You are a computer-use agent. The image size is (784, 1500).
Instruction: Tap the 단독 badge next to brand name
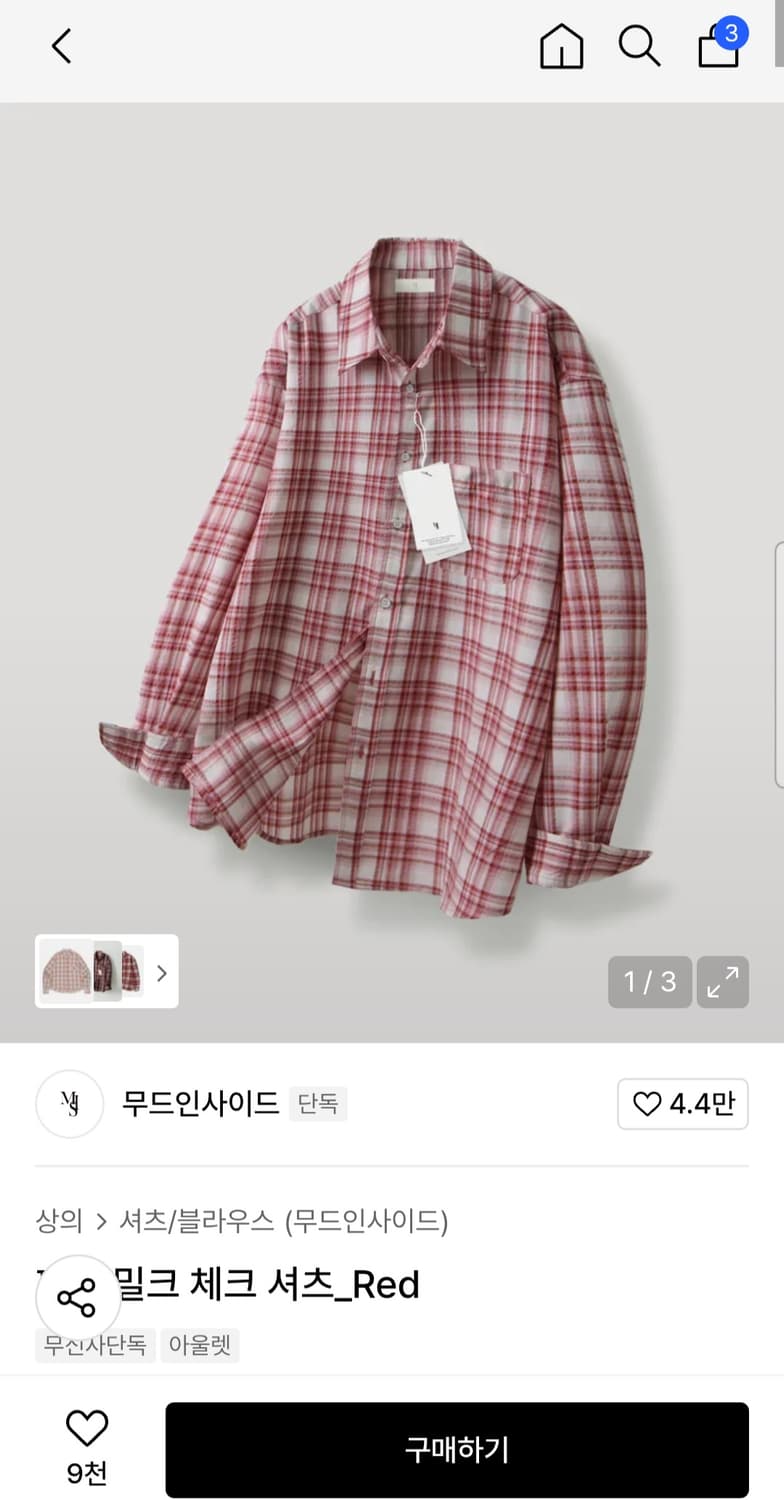(318, 1104)
